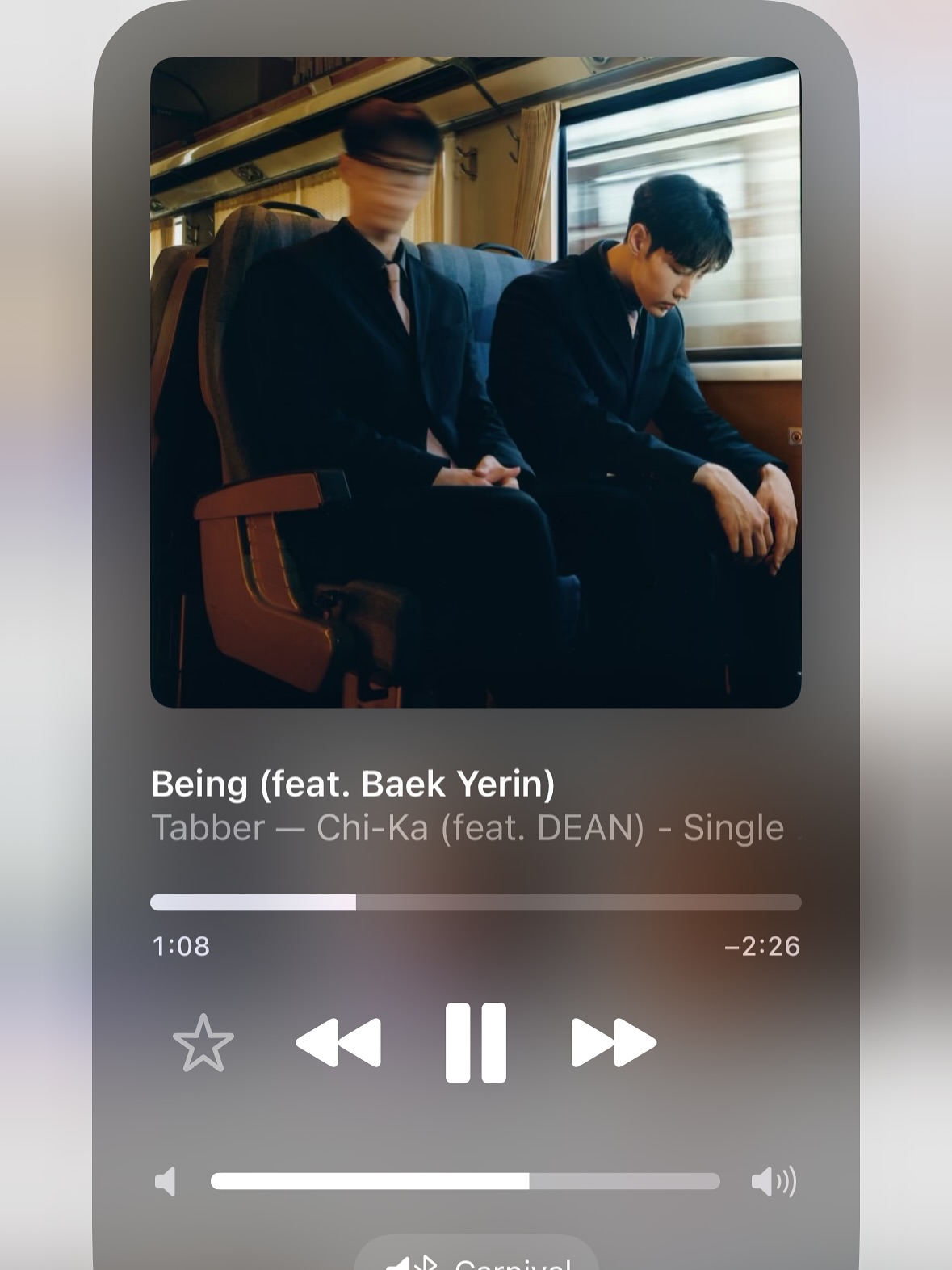Viewport: 952px width, 1270px height.
Task: Skip to the next track
Action: click(x=613, y=1042)
